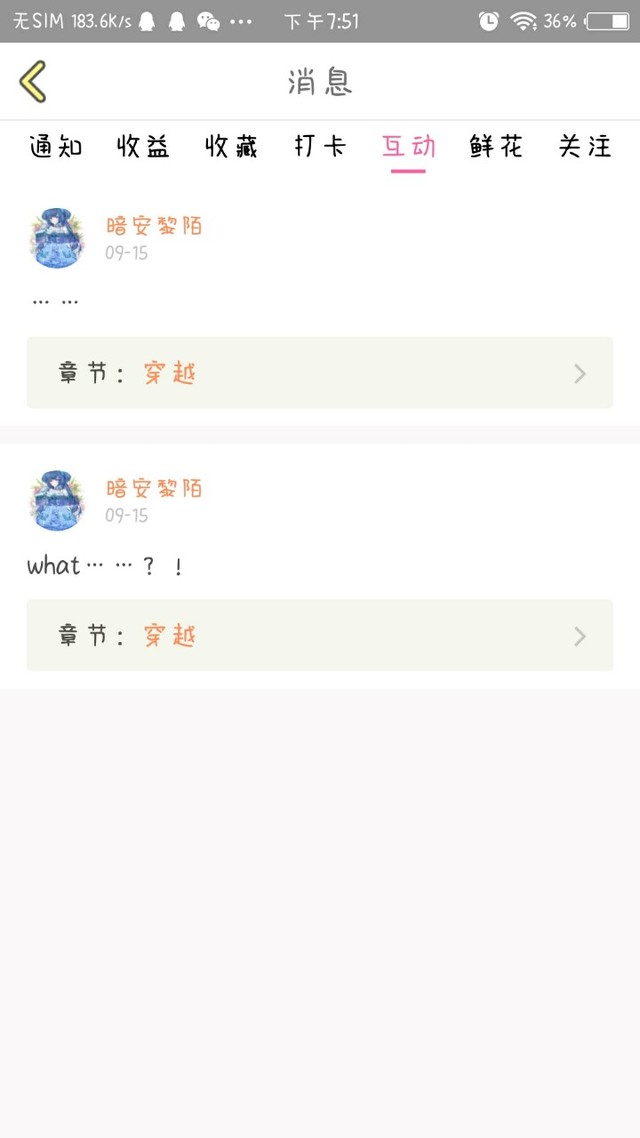Image resolution: width=640 pixels, height=1138 pixels.
Task: Tap the 互动 tab
Action: point(408,147)
